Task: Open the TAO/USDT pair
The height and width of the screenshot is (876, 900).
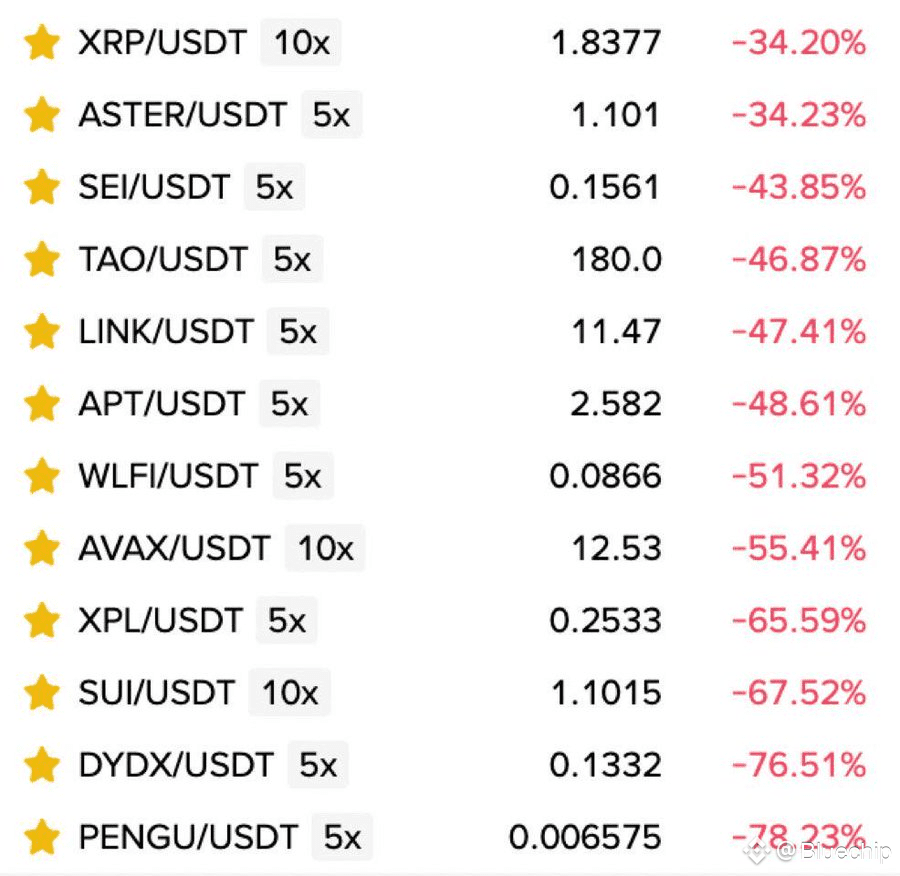Action: pyautogui.click(x=162, y=260)
